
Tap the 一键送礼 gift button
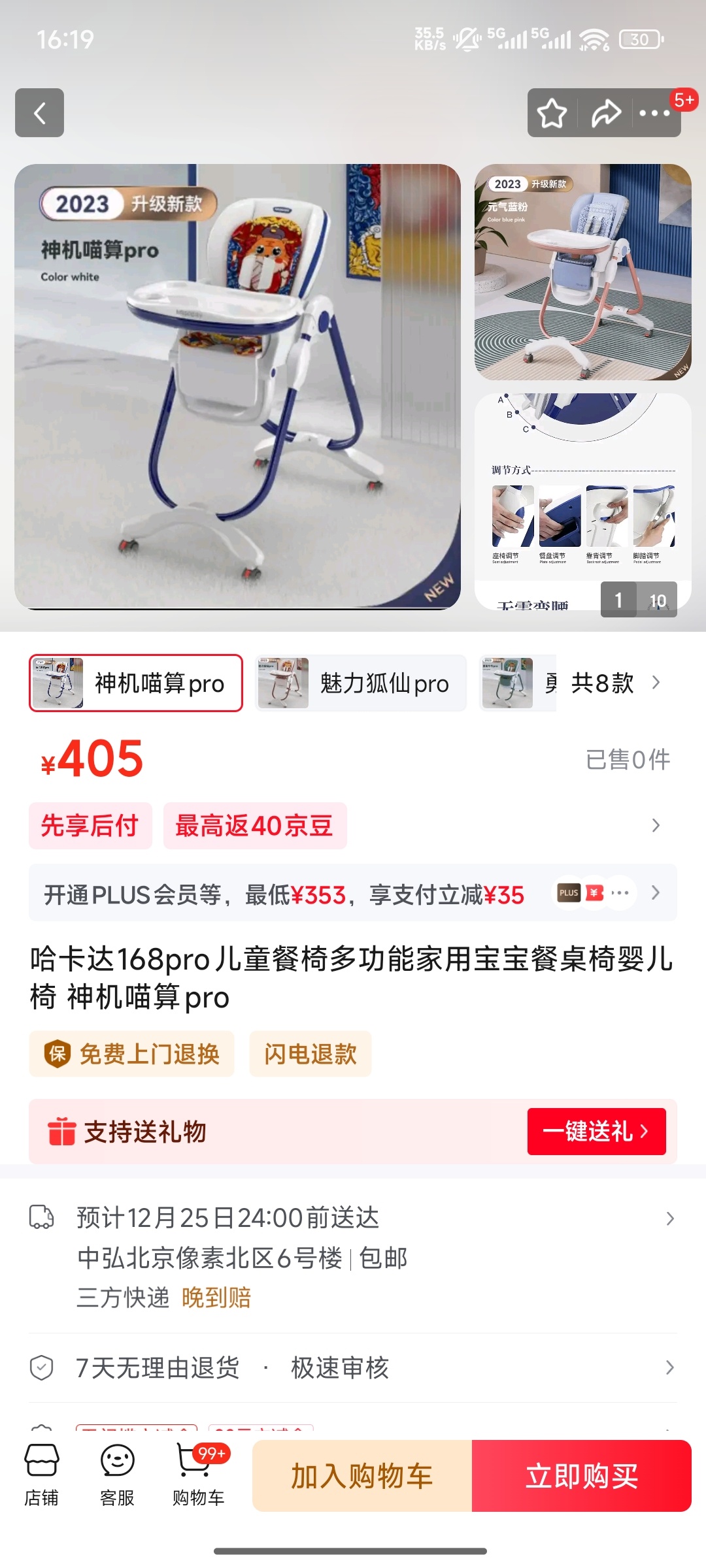pyautogui.click(x=596, y=1132)
